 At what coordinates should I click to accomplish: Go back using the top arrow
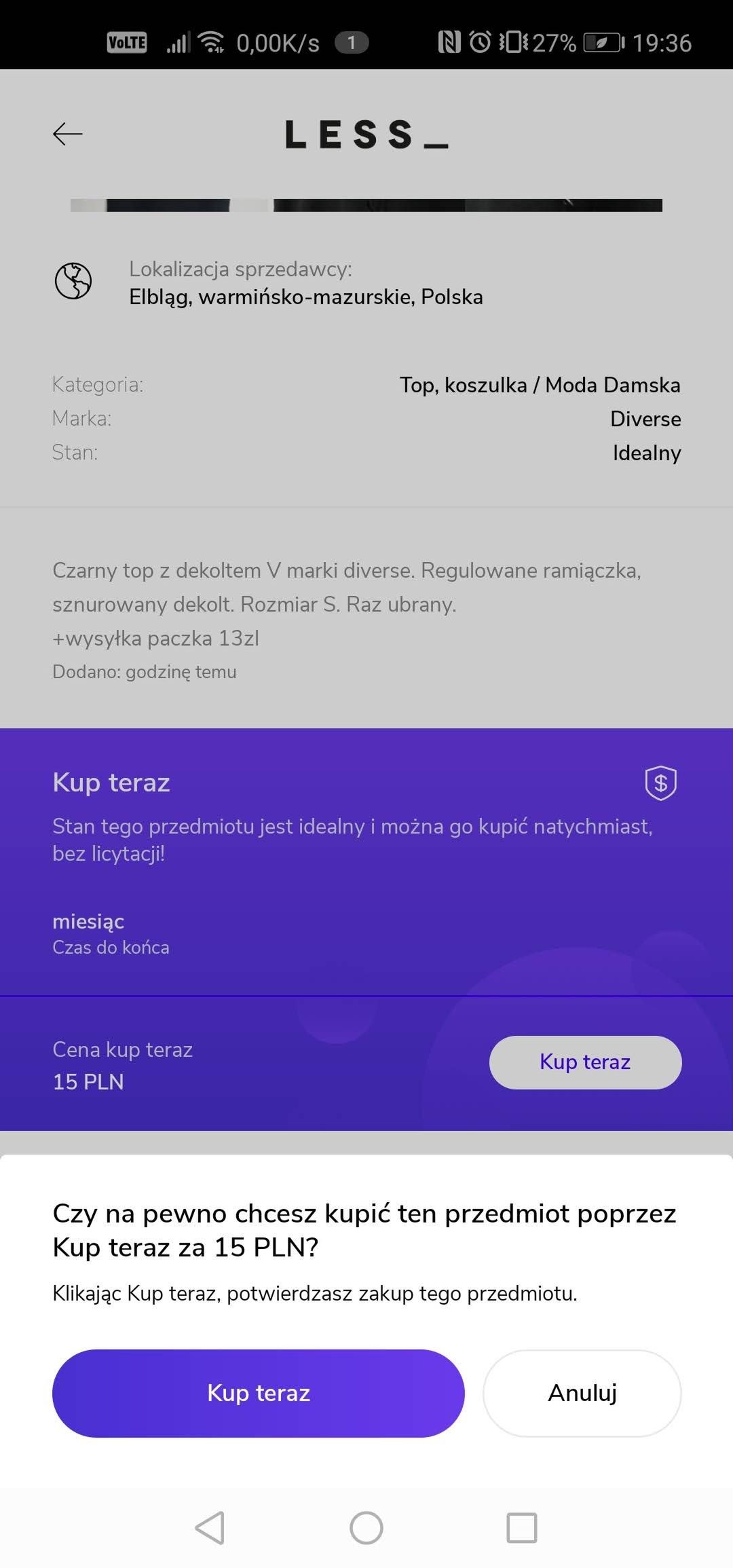pyautogui.click(x=68, y=134)
